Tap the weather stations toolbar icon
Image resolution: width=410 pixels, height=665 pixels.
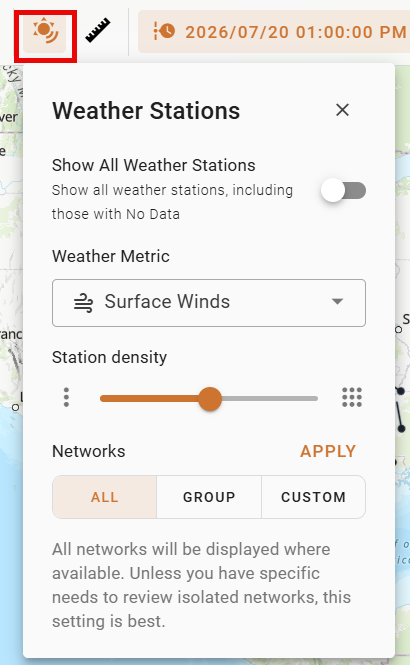pos(45,34)
